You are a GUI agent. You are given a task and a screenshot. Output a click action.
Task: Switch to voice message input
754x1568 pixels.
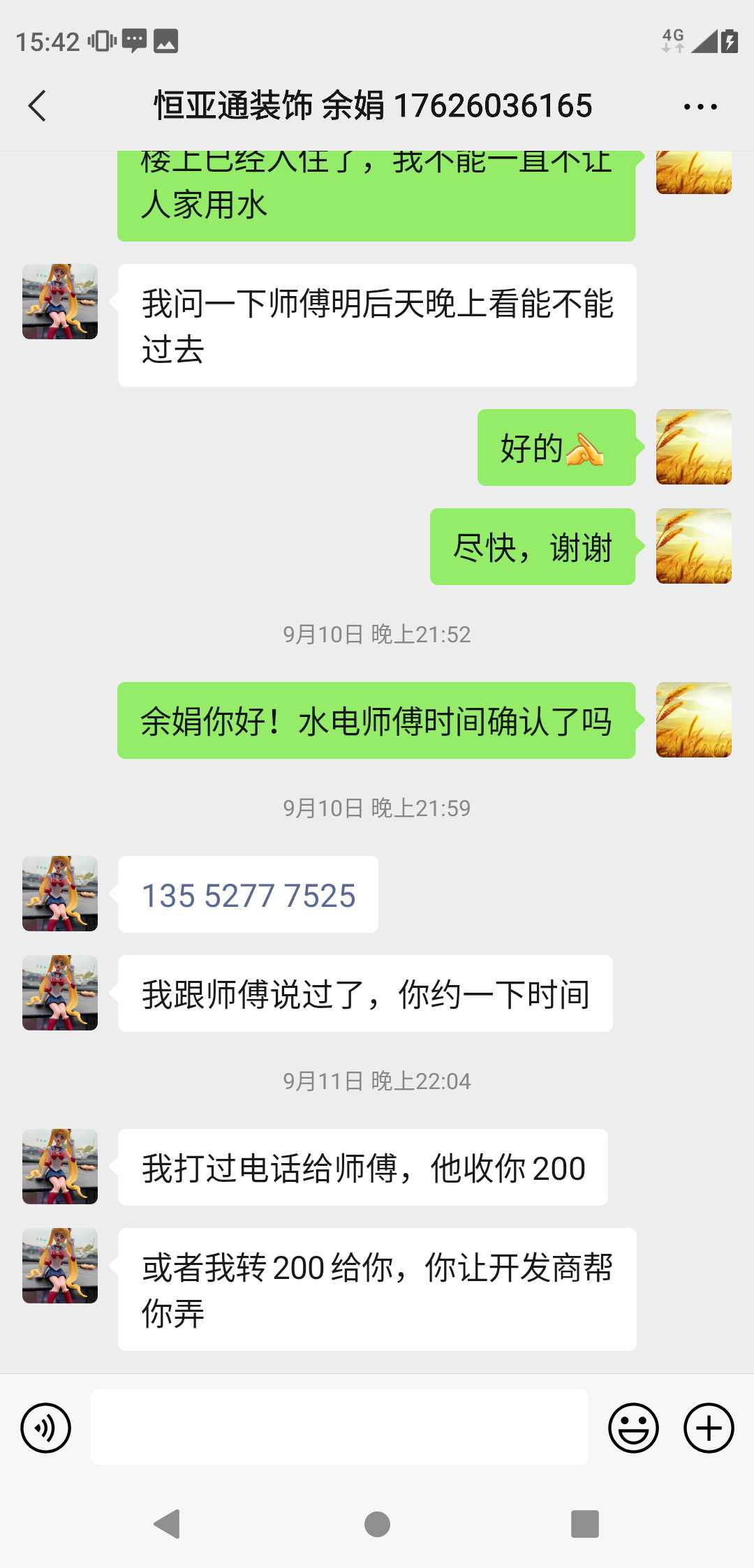pos(46,1428)
